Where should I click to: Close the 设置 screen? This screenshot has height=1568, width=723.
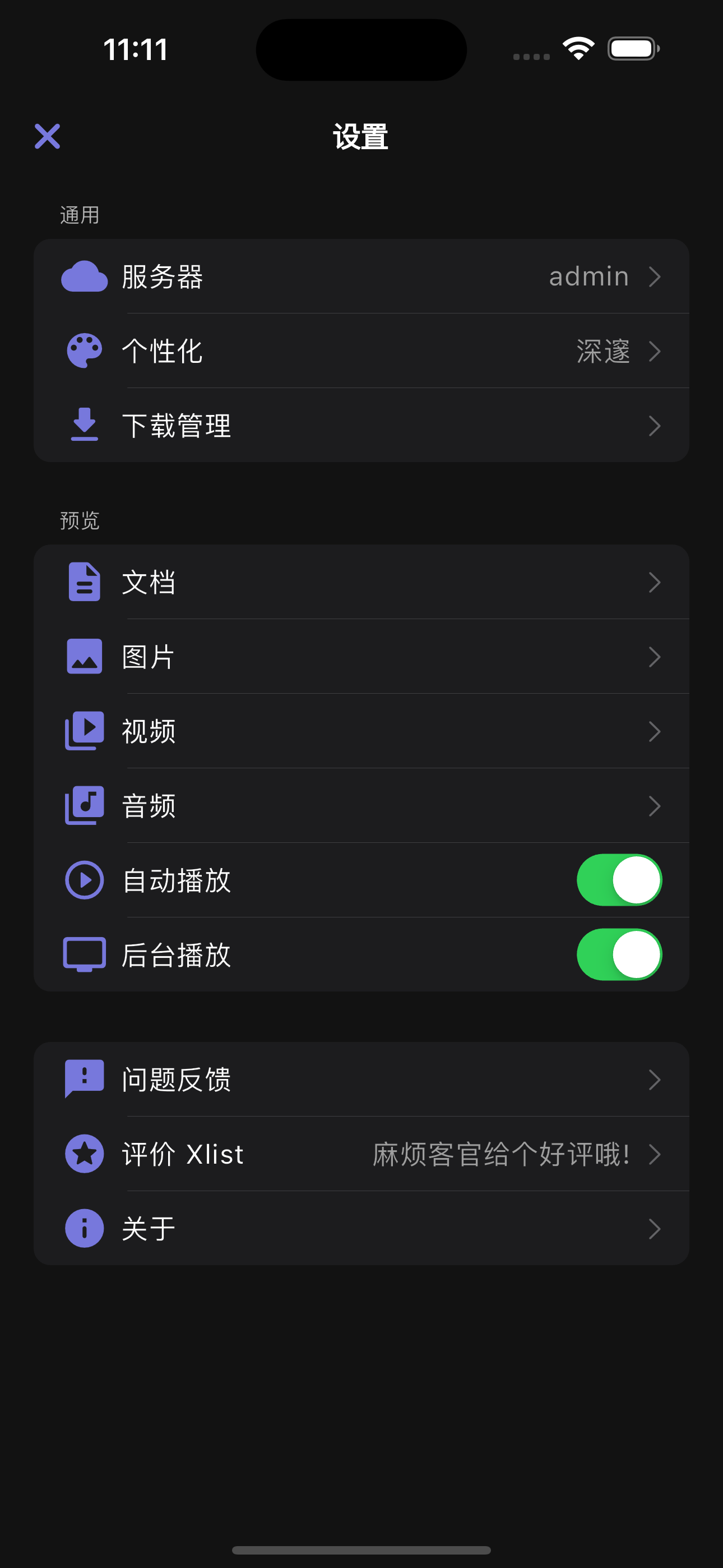(48, 136)
